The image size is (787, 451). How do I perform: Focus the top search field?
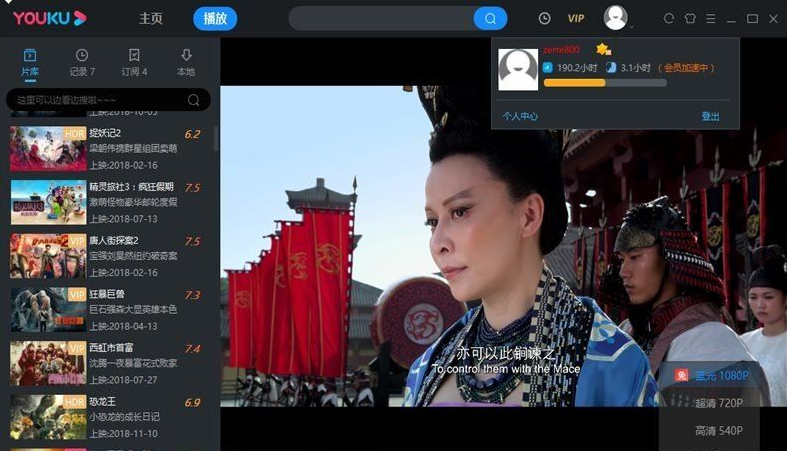[380, 18]
